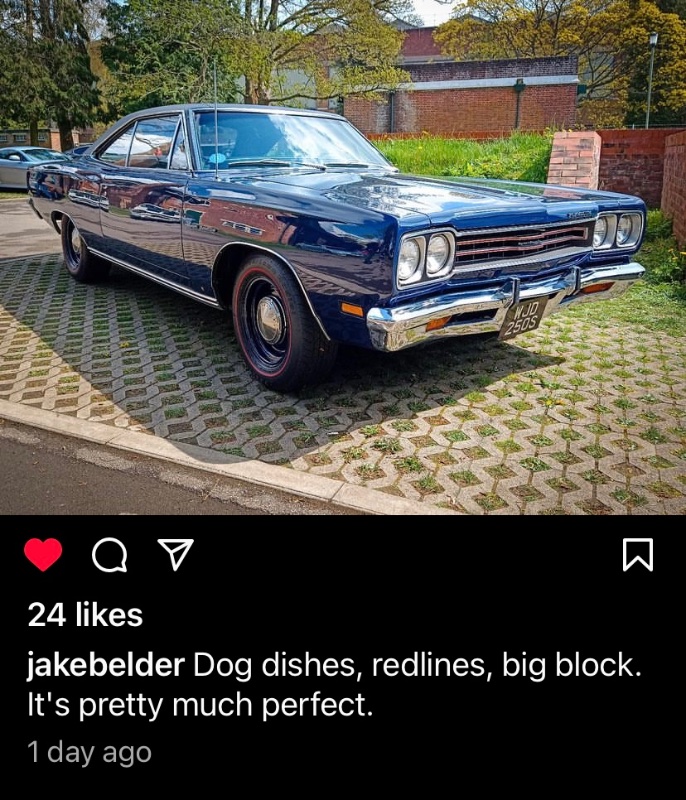This screenshot has height=800, width=686.
Task: View the list of 24 likes
Action: [x=85, y=615]
